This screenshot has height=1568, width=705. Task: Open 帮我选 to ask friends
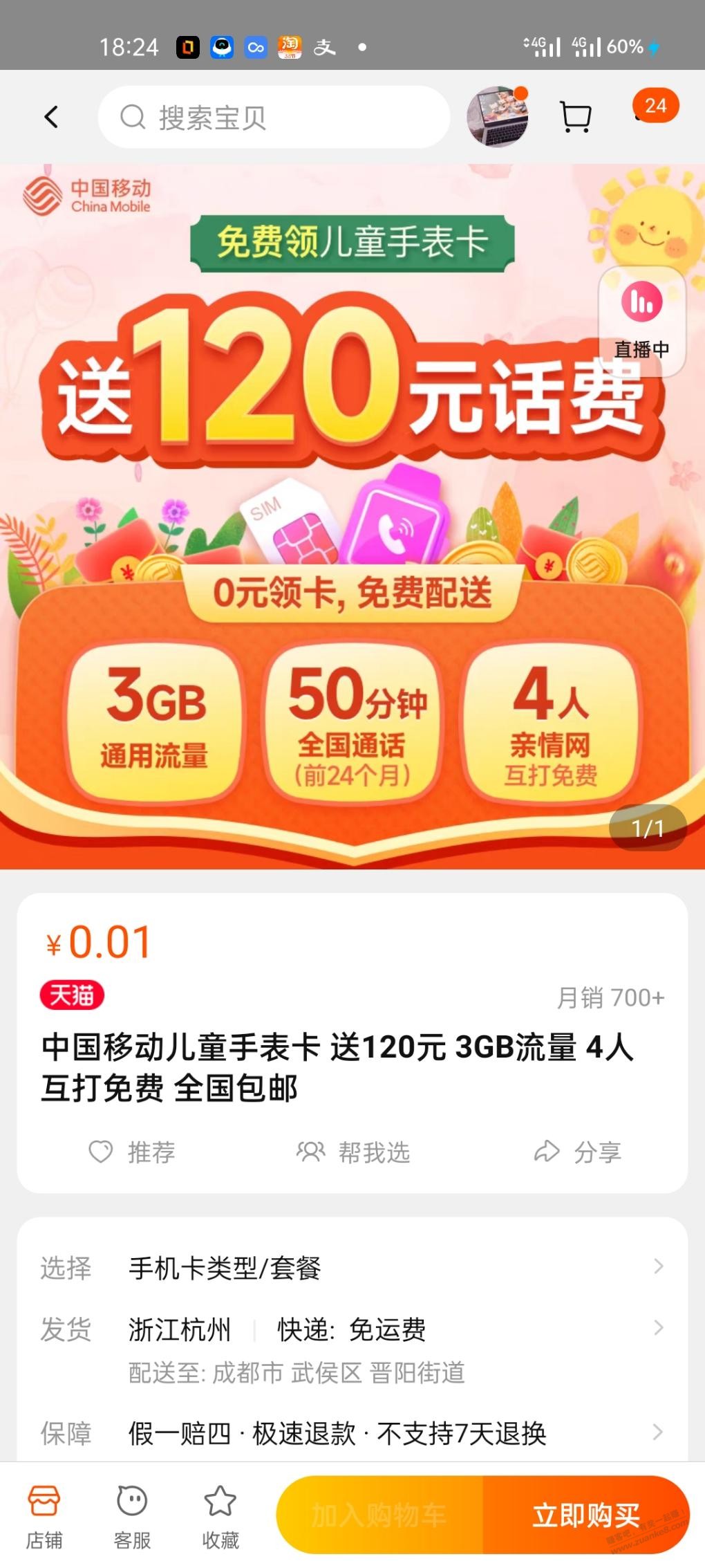353,1152
